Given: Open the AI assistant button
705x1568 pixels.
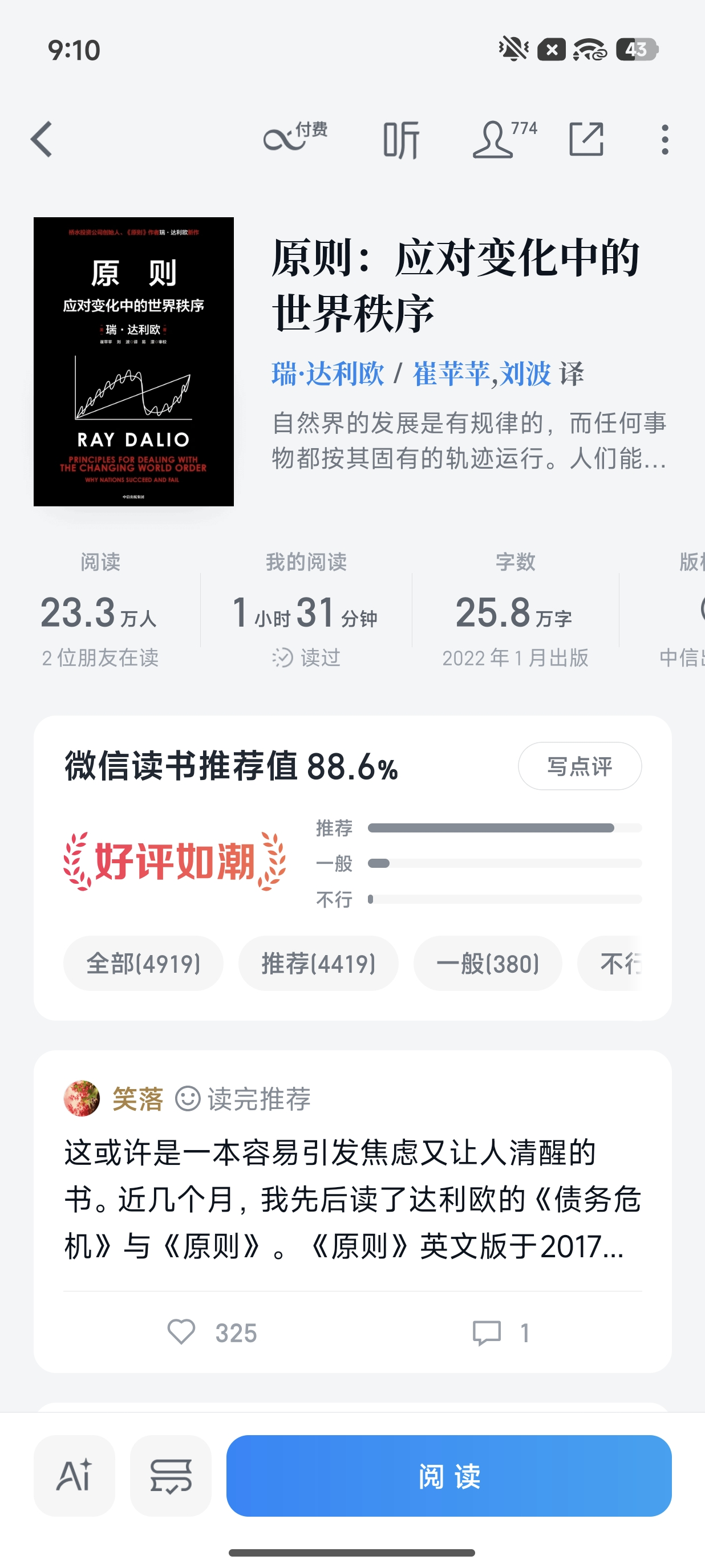Looking at the screenshot, I should (x=74, y=1476).
